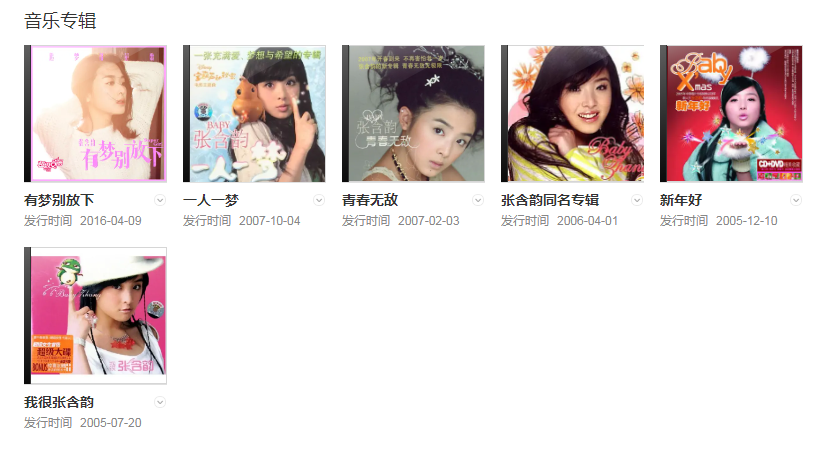The height and width of the screenshot is (450, 820).
Task: Expand the dropdown arrow next to 张含韵同名专辑
Action: coord(637,200)
